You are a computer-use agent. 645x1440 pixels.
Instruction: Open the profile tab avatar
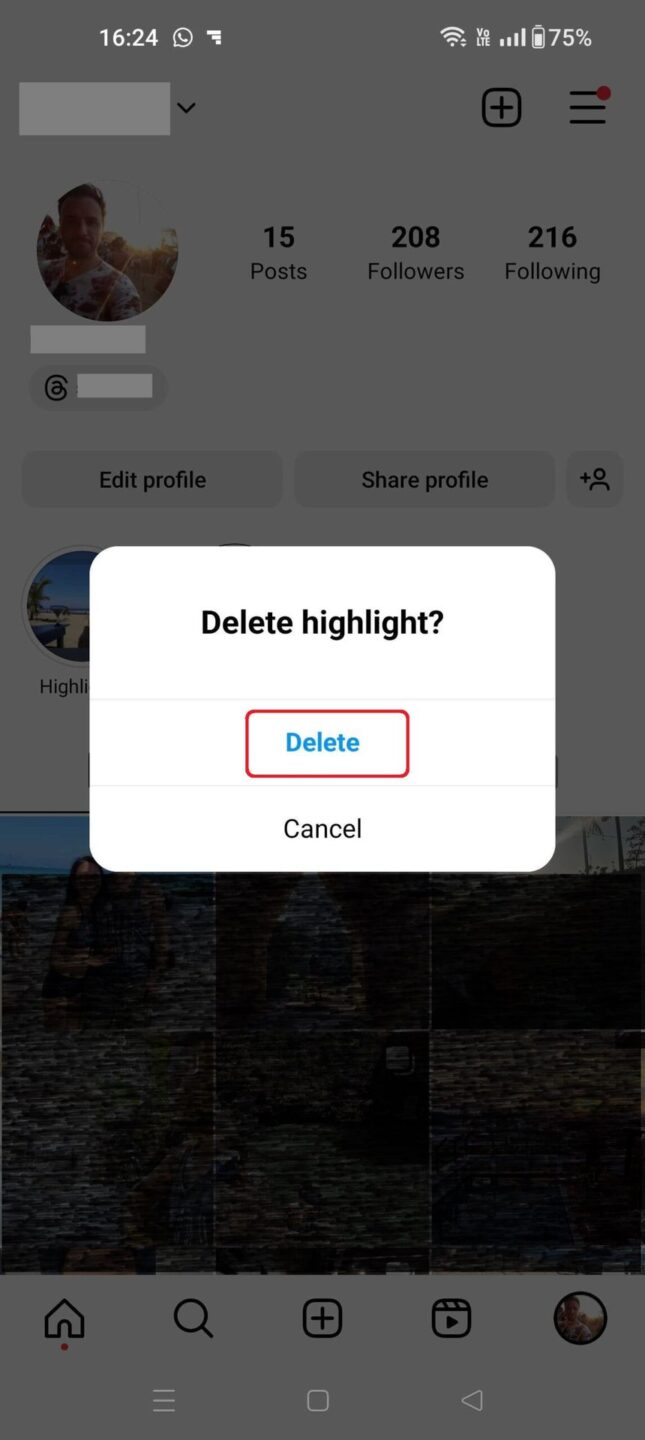pyautogui.click(x=580, y=1318)
